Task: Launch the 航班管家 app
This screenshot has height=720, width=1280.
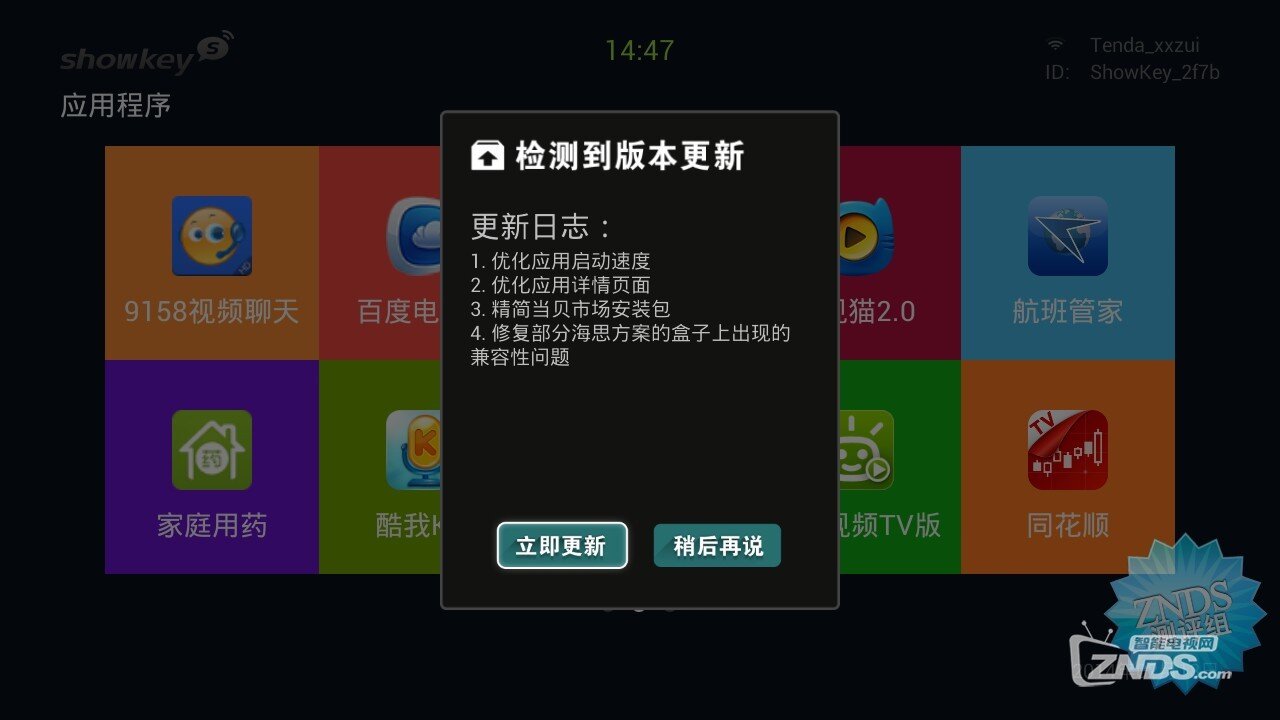Action: 1067,254
